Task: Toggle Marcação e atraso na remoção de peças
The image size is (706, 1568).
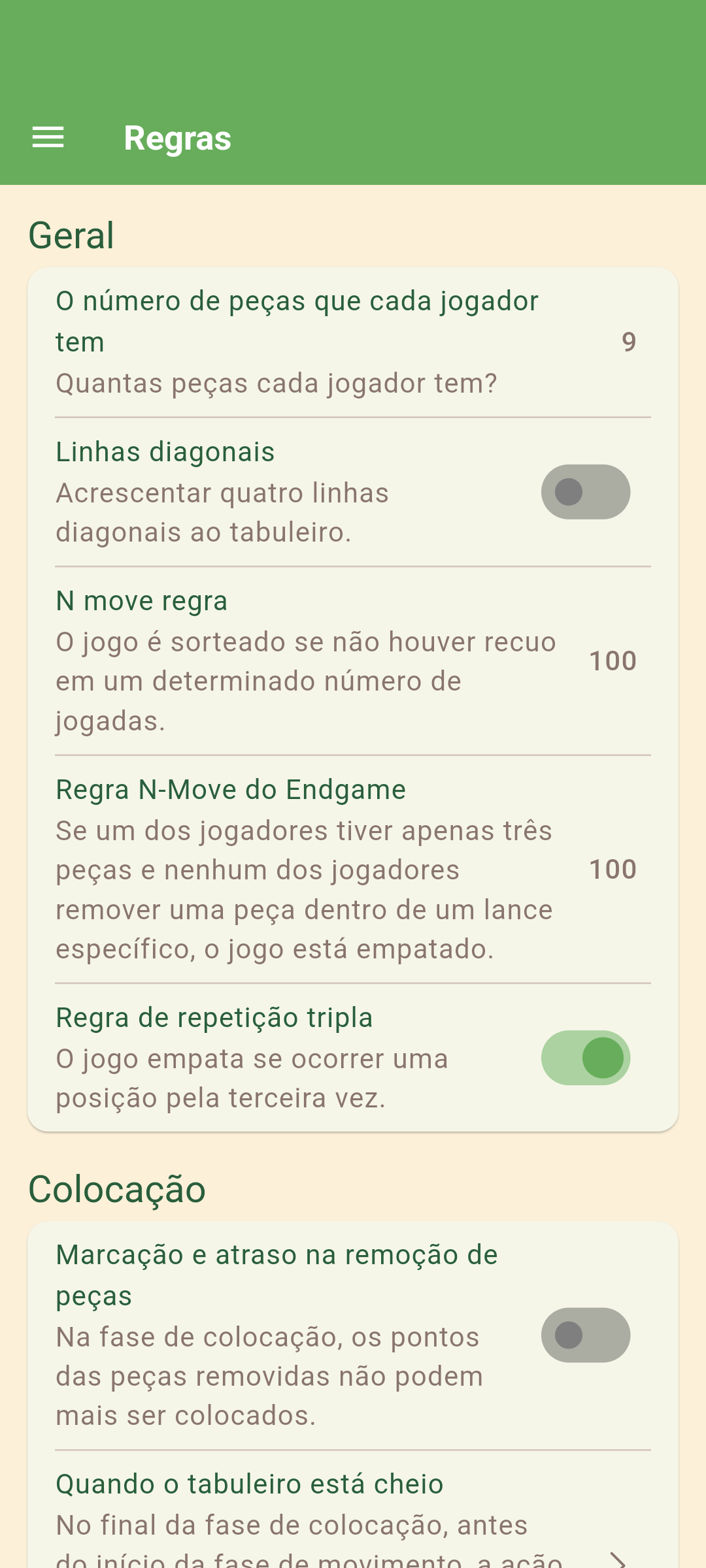Action: [585, 1335]
